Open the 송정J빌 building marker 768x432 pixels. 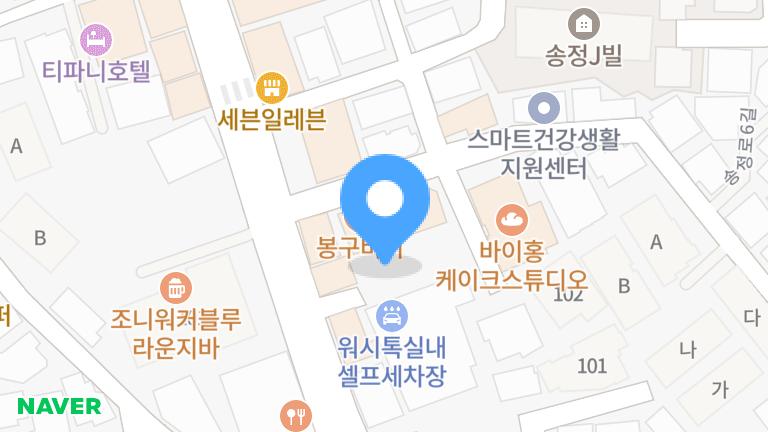click(583, 22)
